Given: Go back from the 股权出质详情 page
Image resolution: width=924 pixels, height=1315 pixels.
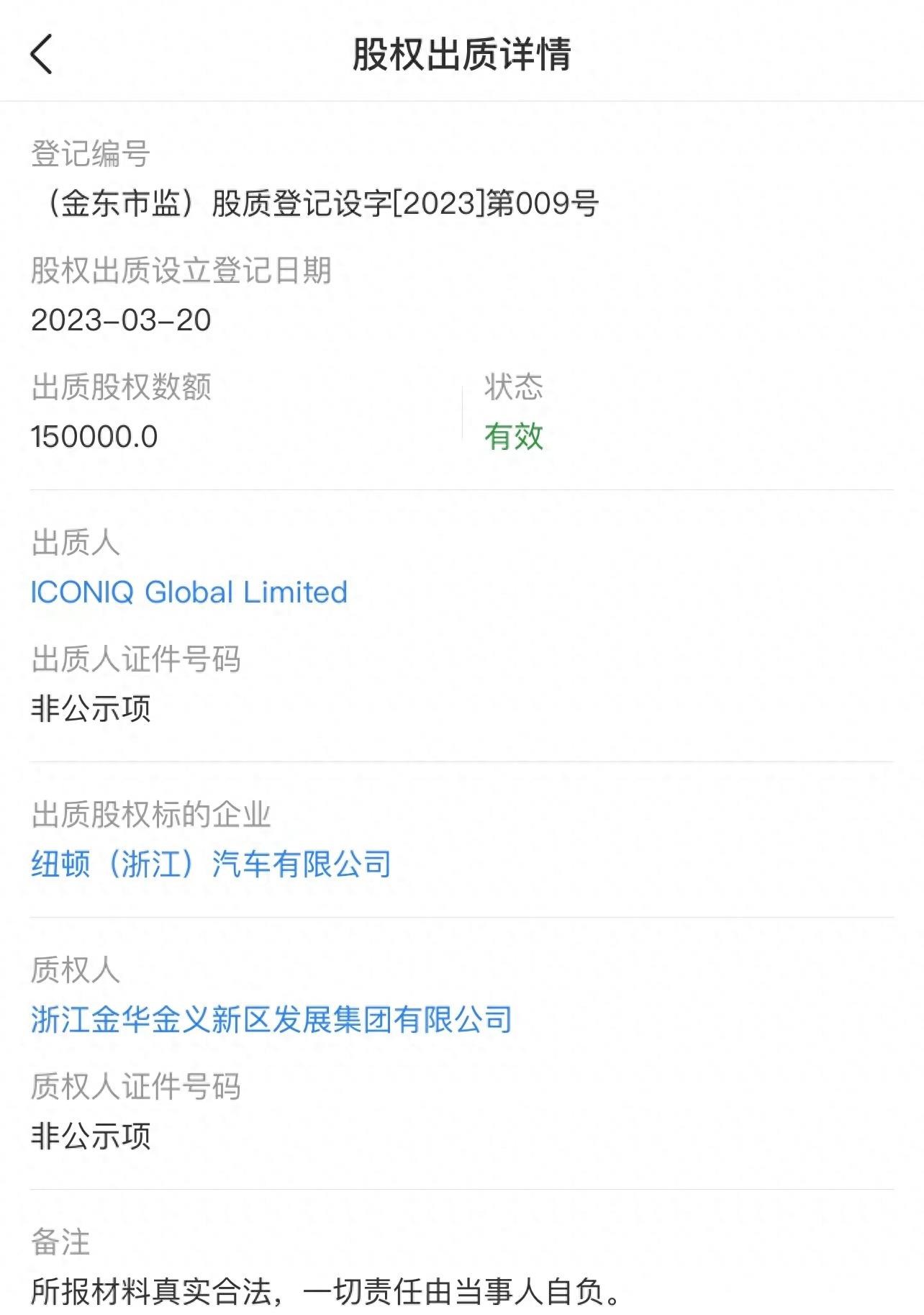Looking at the screenshot, I should 42,55.
